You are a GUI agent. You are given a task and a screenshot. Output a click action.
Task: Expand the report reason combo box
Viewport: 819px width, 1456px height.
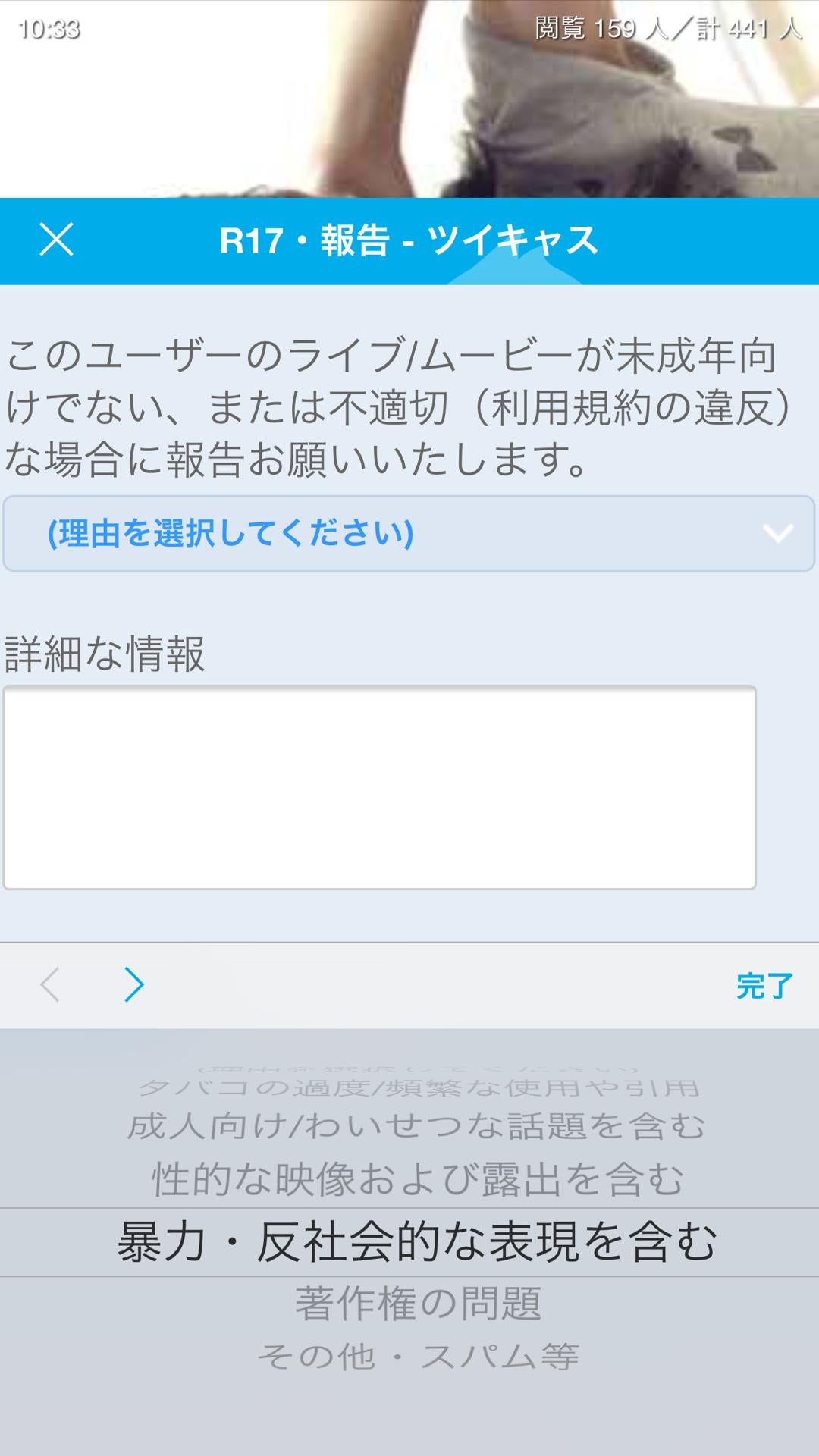409,535
